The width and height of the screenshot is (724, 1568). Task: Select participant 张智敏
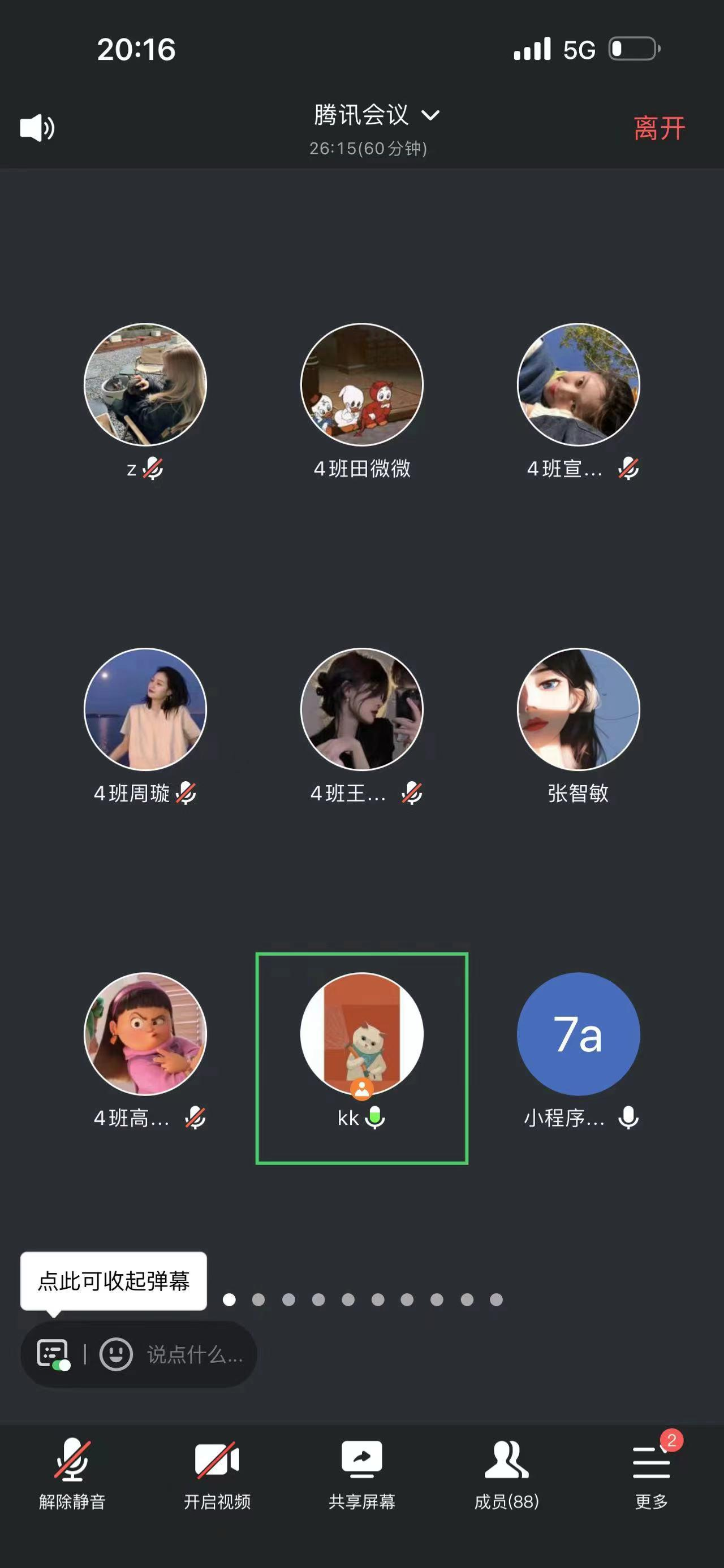(x=578, y=709)
